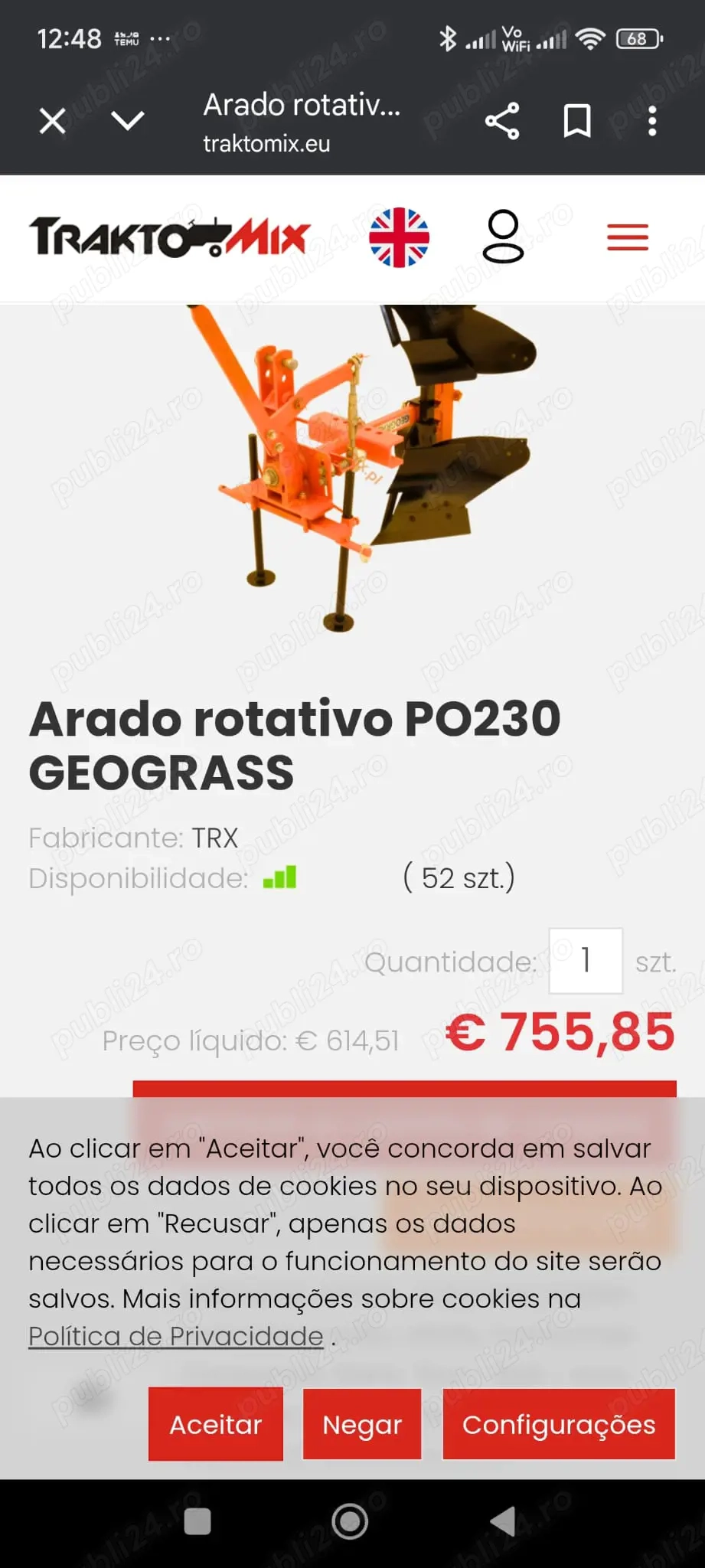Screen dimensions: 705x1568
Task: Close the browser custom tab
Action: [52, 121]
